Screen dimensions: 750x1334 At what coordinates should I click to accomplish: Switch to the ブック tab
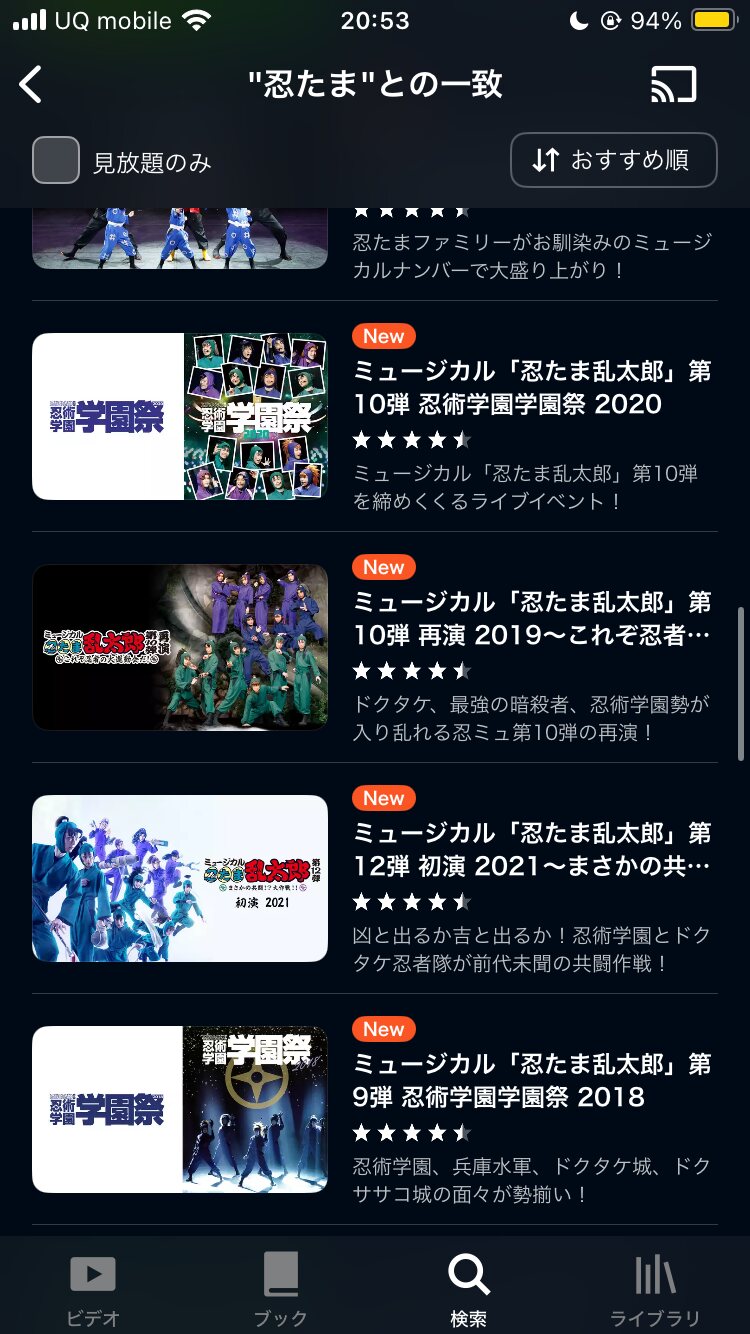click(x=280, y=1288)
